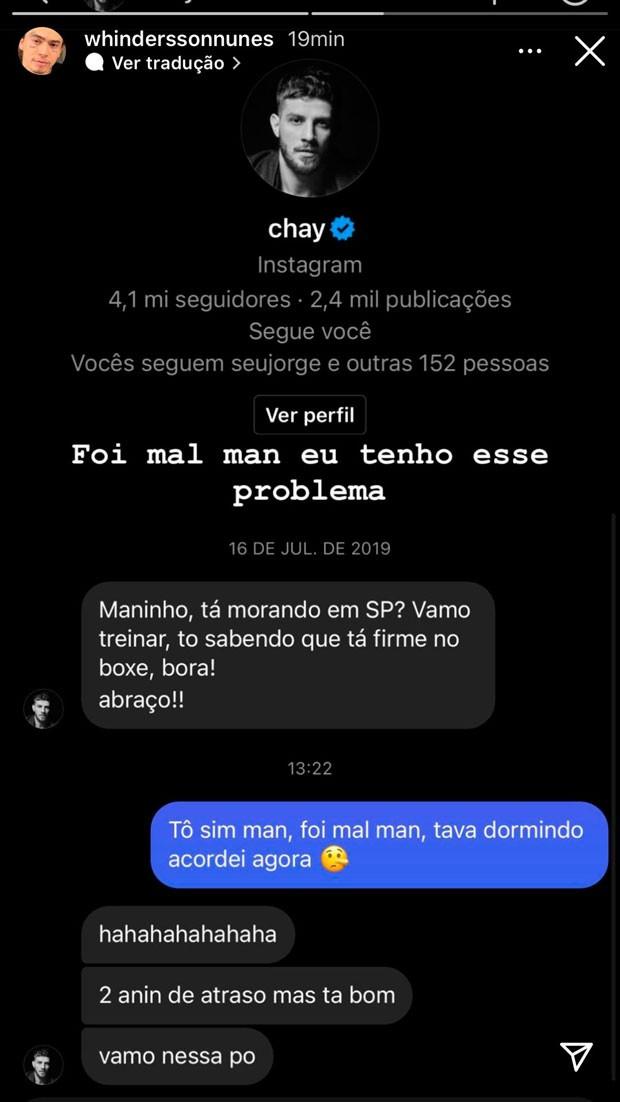The height and width of the screenshot is (1102, 620).
Task: Share this story via the paper plane icon
Action: pos(577,1056)
